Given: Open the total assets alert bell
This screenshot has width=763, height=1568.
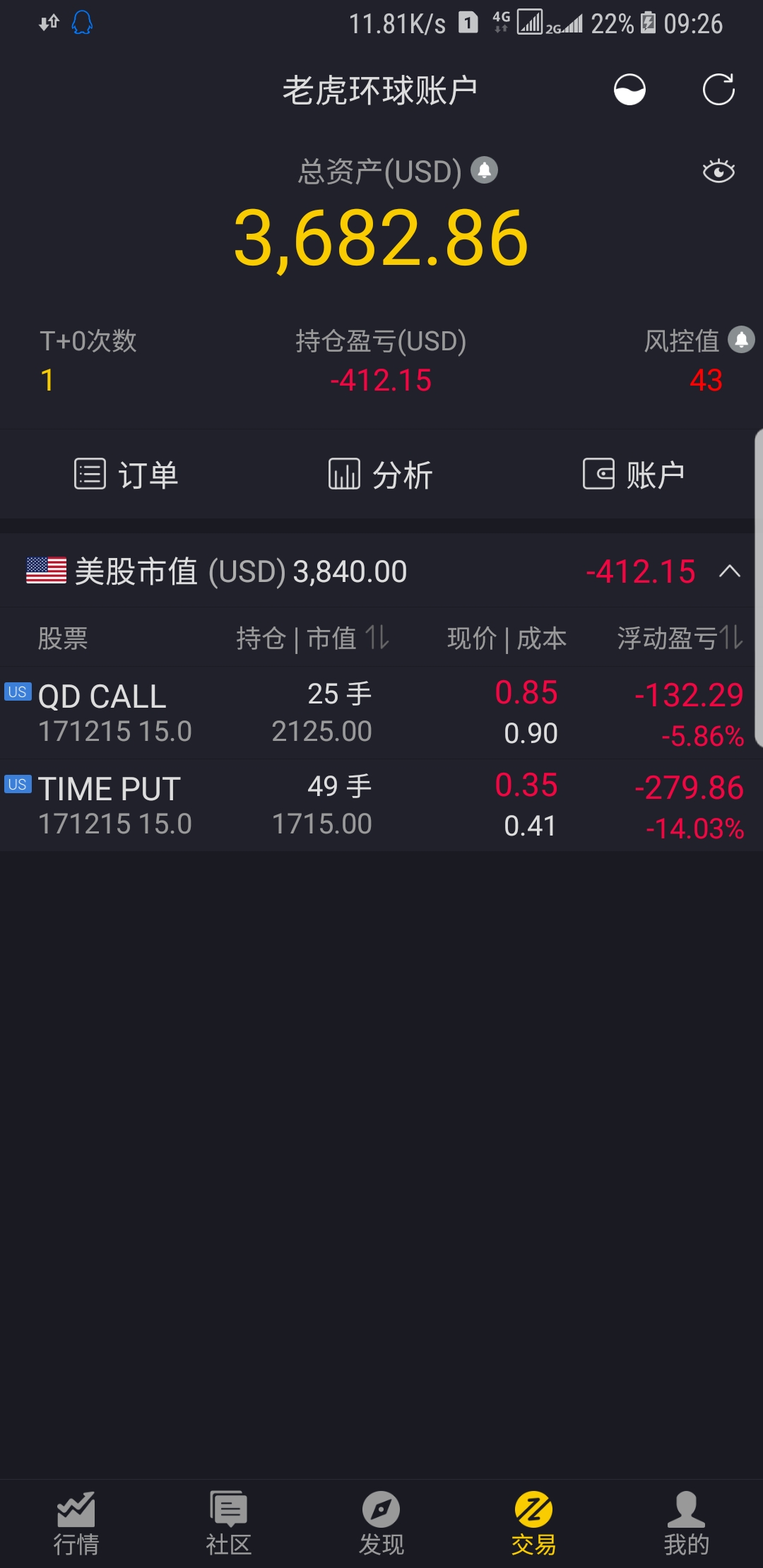Looking at the screenshot, I should 485,170.
